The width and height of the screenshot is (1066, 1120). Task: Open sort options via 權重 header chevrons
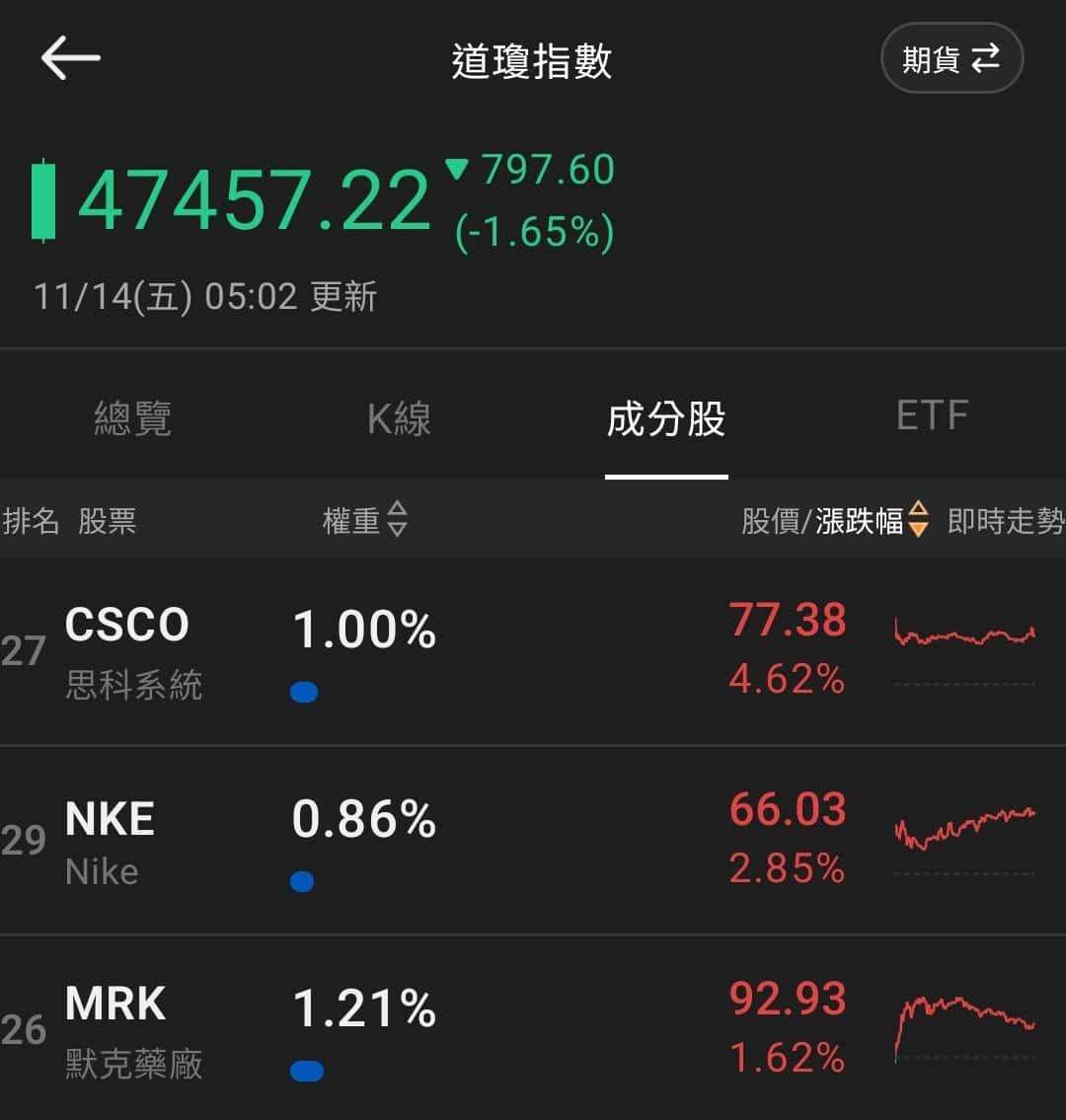[x=397, y=522]
